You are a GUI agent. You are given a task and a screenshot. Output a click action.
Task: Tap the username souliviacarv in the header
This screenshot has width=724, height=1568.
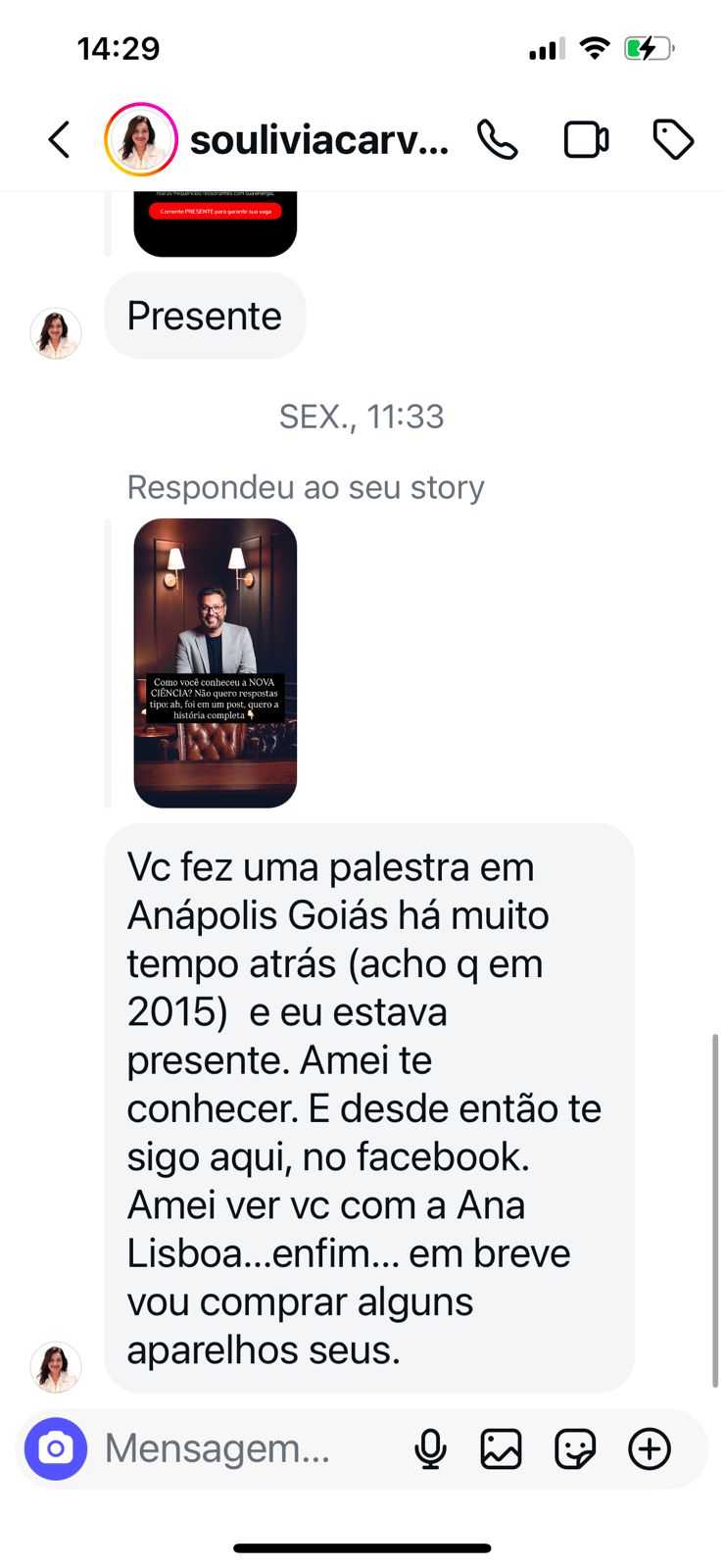[x=320, y=138]
